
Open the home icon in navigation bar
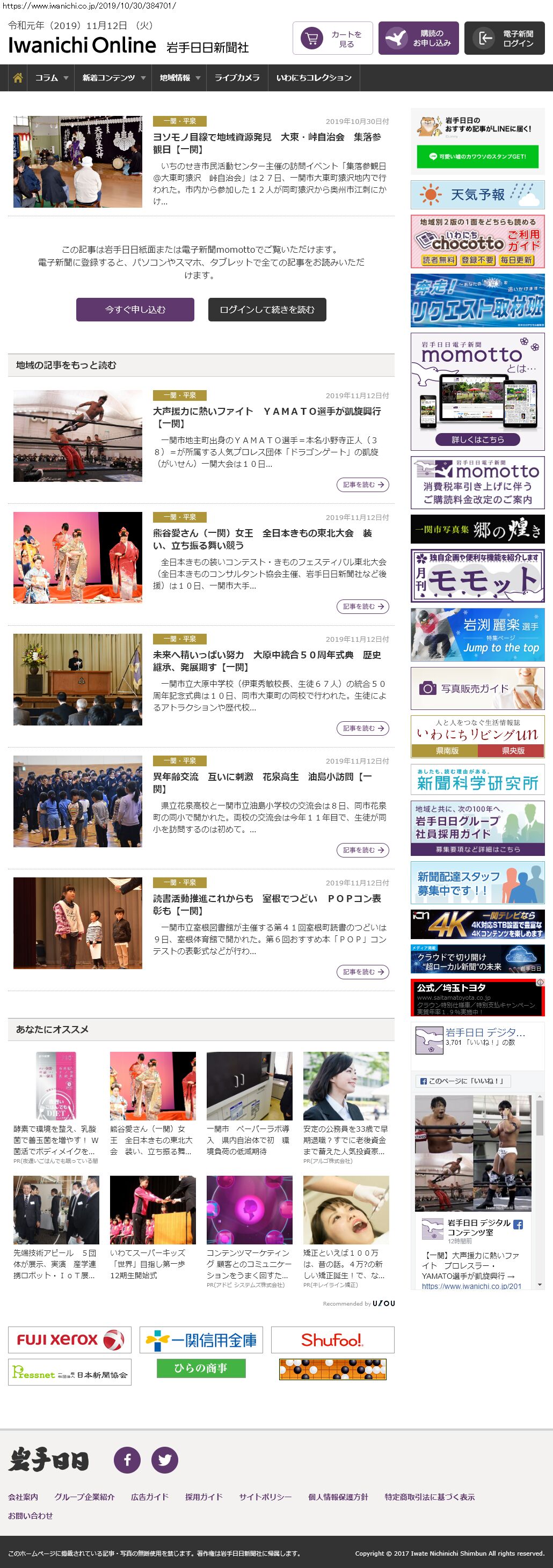point(18,78)
